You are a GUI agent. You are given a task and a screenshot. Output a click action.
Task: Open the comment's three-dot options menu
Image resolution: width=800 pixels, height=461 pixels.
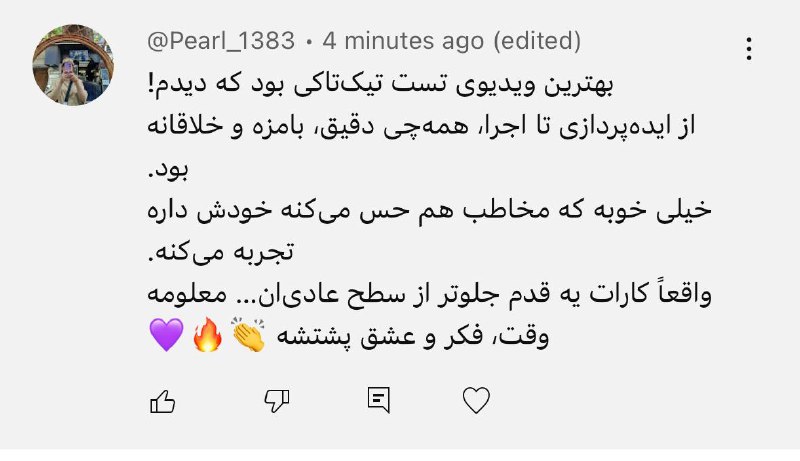[749, 48]
